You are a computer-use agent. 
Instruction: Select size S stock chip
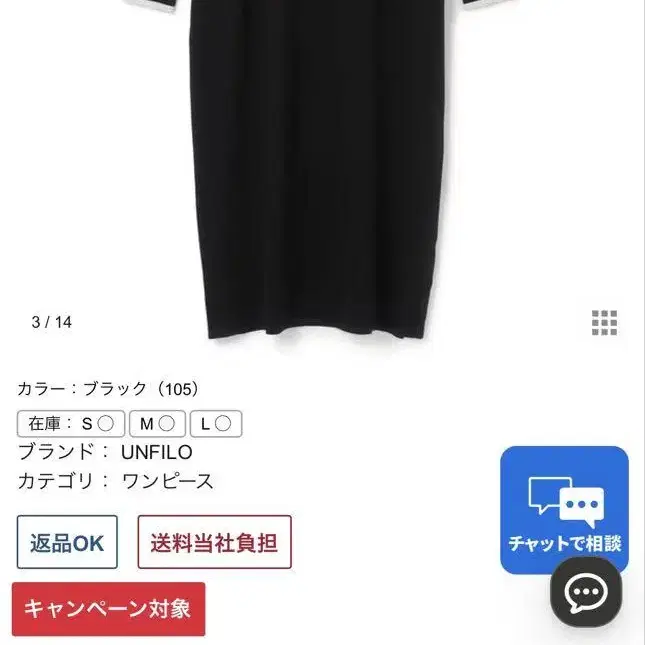coord(71,423)
